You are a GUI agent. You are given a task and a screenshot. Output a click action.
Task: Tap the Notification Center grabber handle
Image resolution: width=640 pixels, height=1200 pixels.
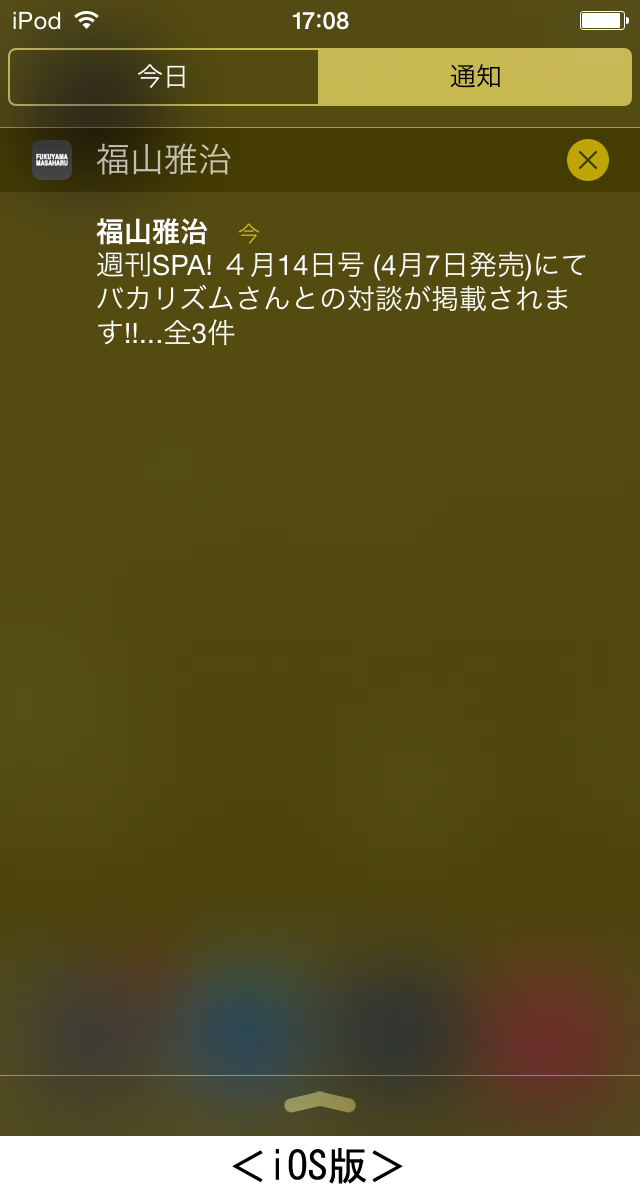[320, 1103]
